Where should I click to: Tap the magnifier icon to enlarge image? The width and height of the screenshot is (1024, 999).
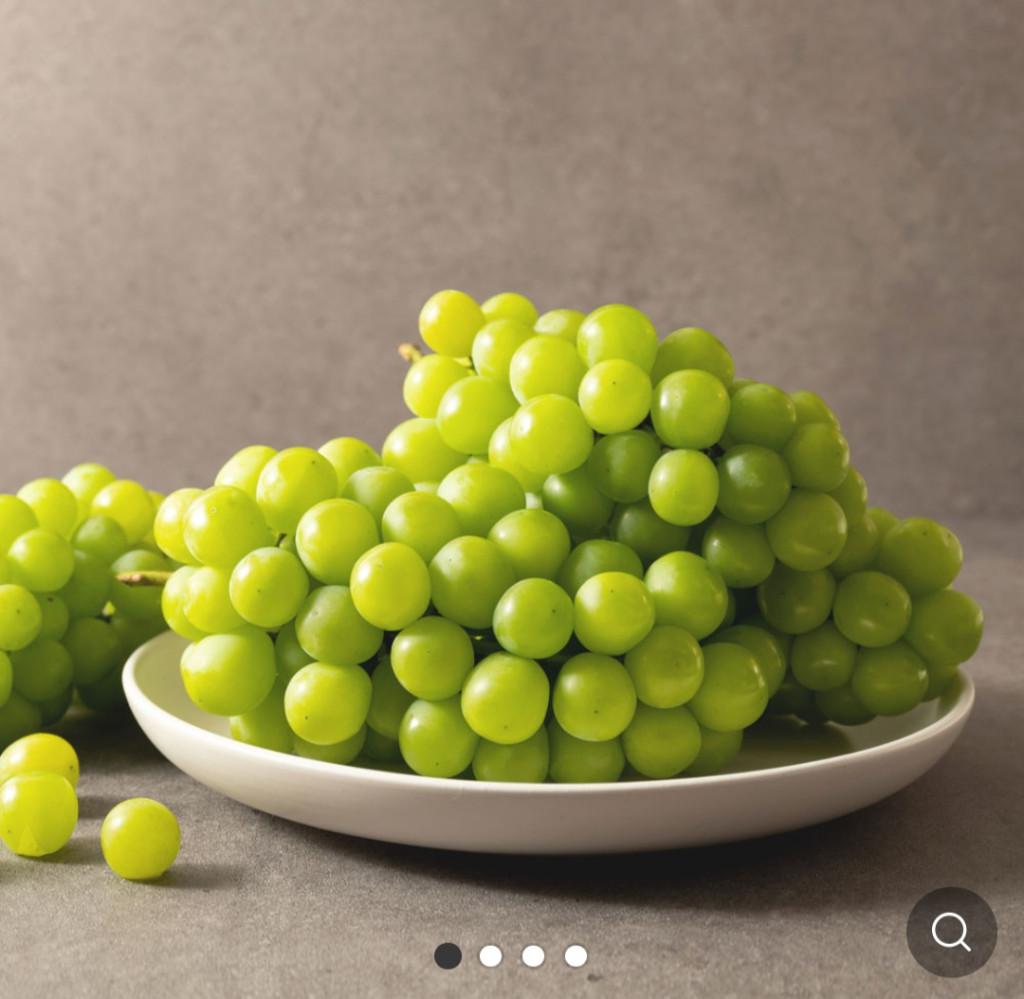pos(951,932)
